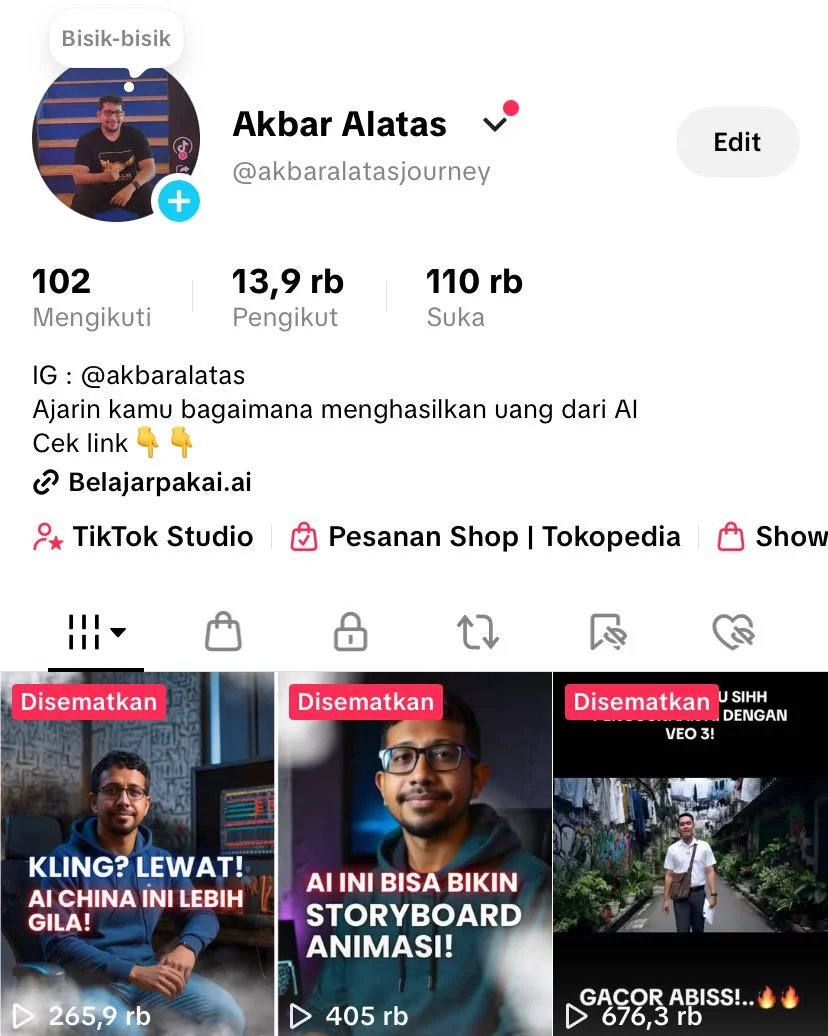Open the video sort dropdown on the grid tab

pyautogui.click(x=120, y=631)
